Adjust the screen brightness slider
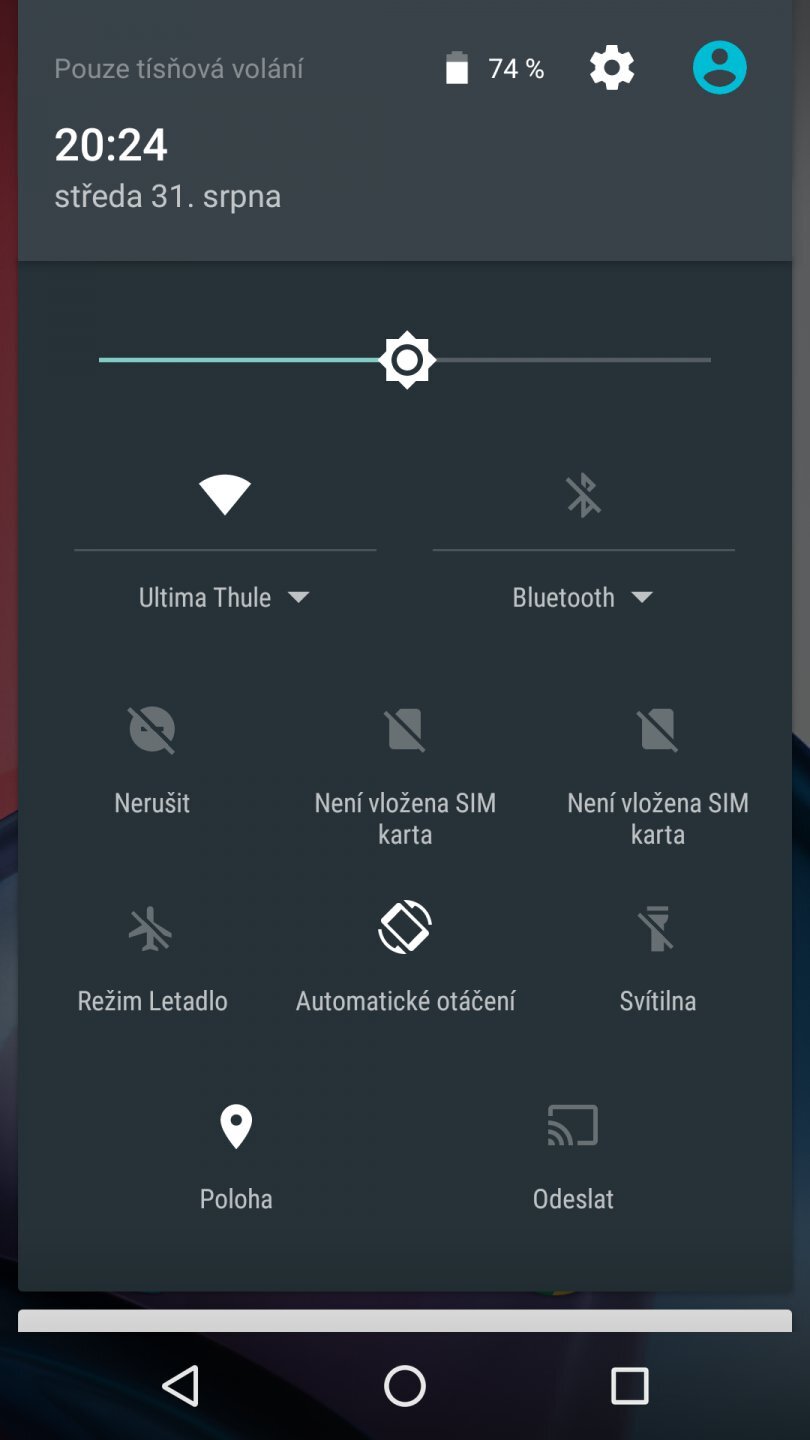Screen dimensions: 810x1440 point(405,359)
